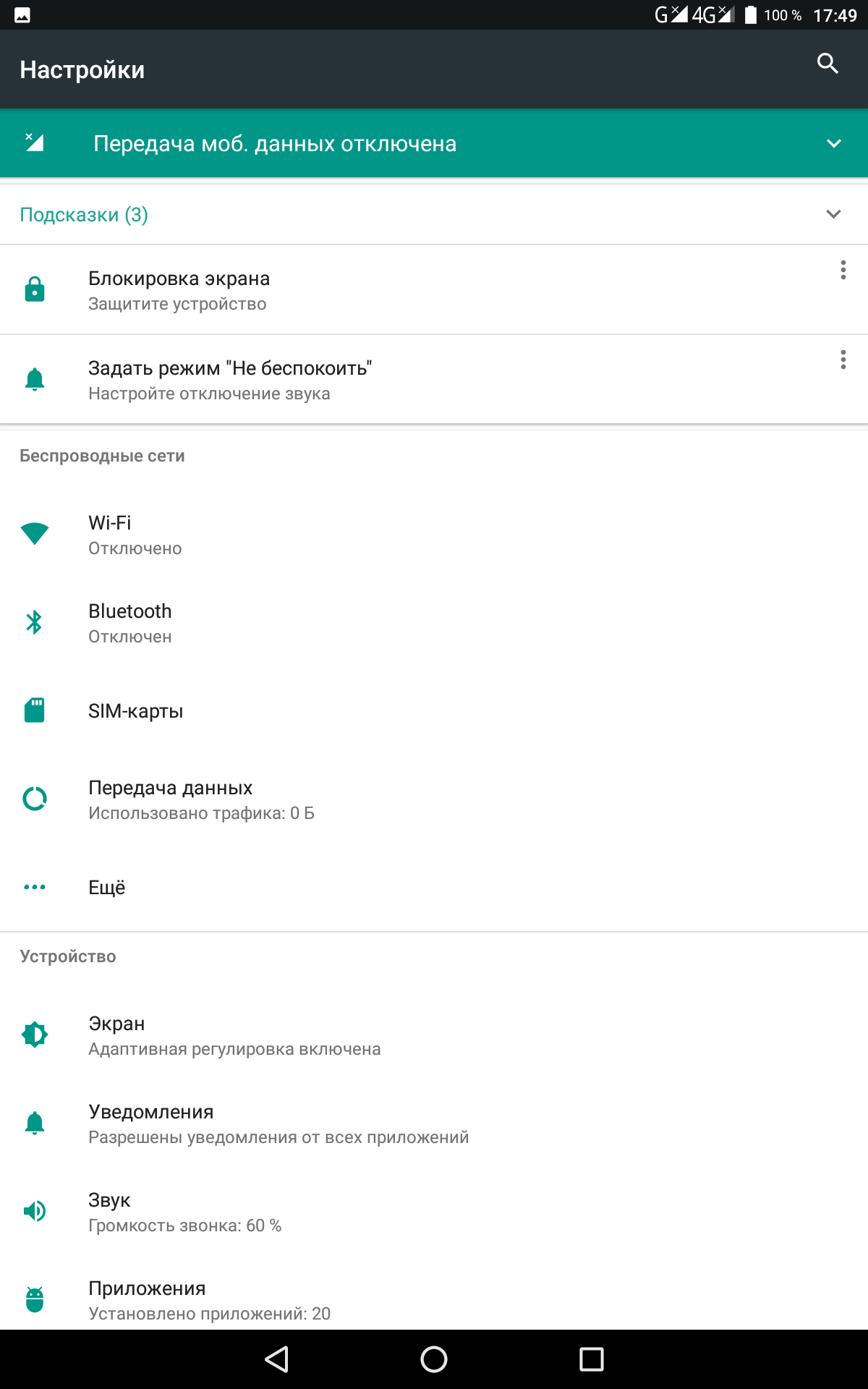Open search in Настройки
Image resolution: width=868 pixels, height=1389 pixels.
click(x=827, y=64)
